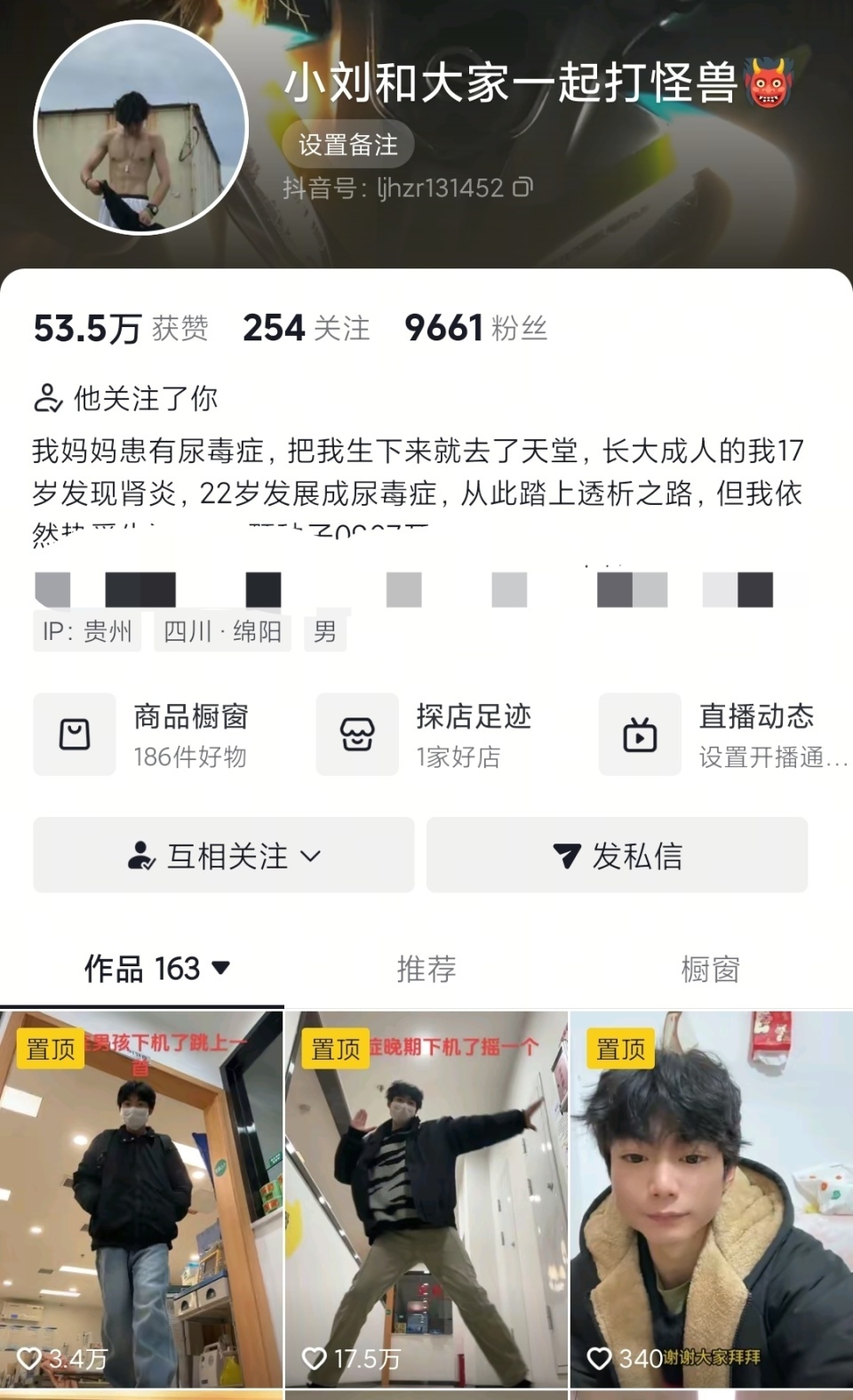
Task: Open 直播动态 via the TV icon
Action: click(642, 734)
